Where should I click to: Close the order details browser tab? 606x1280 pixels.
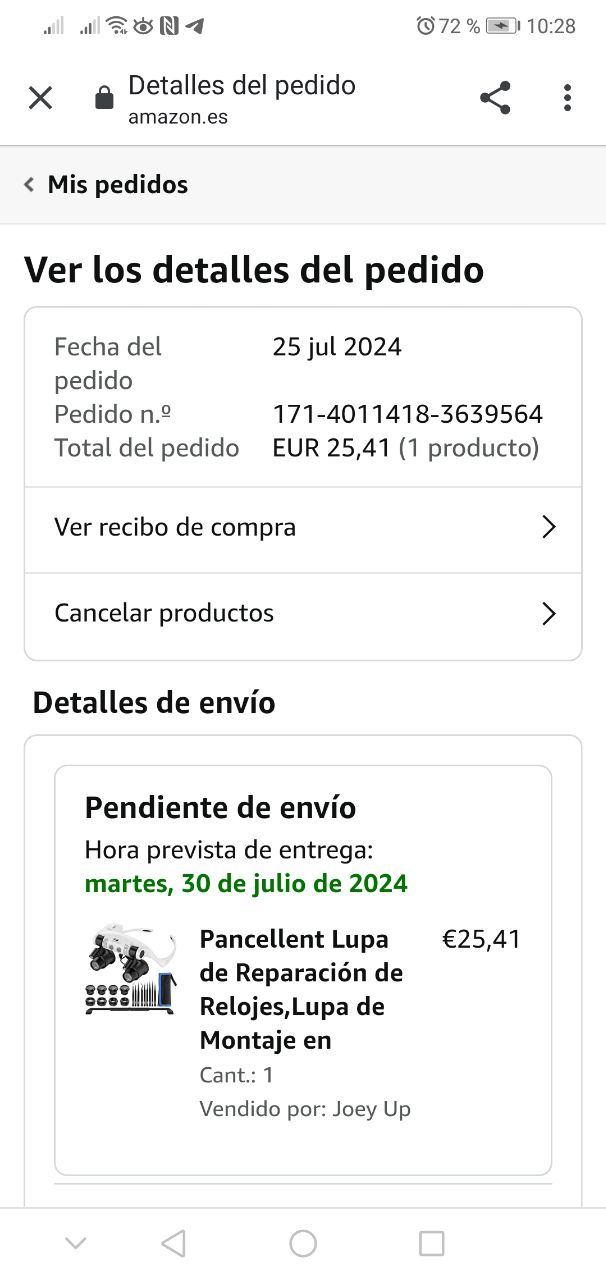point(40,98)
